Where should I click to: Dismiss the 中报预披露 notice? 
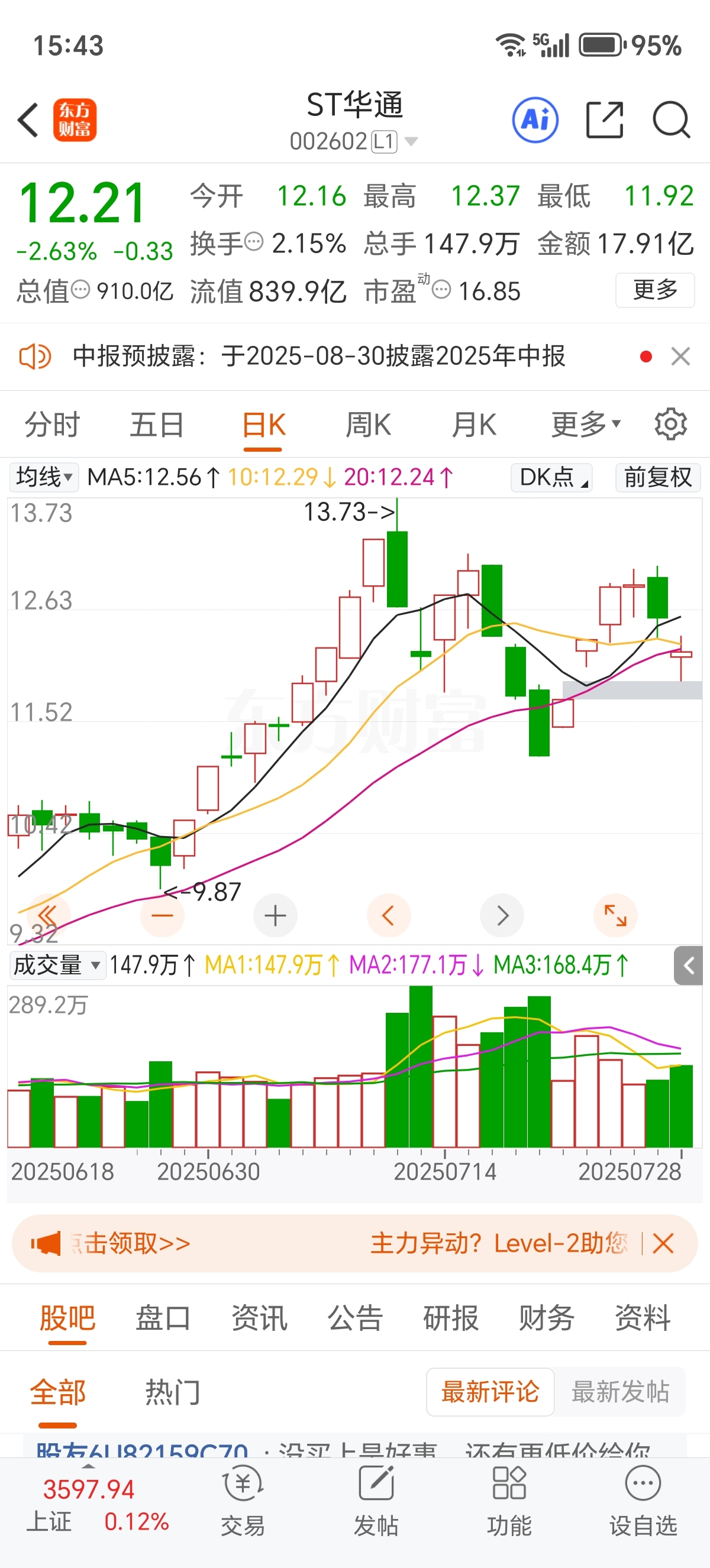point(680,356)
